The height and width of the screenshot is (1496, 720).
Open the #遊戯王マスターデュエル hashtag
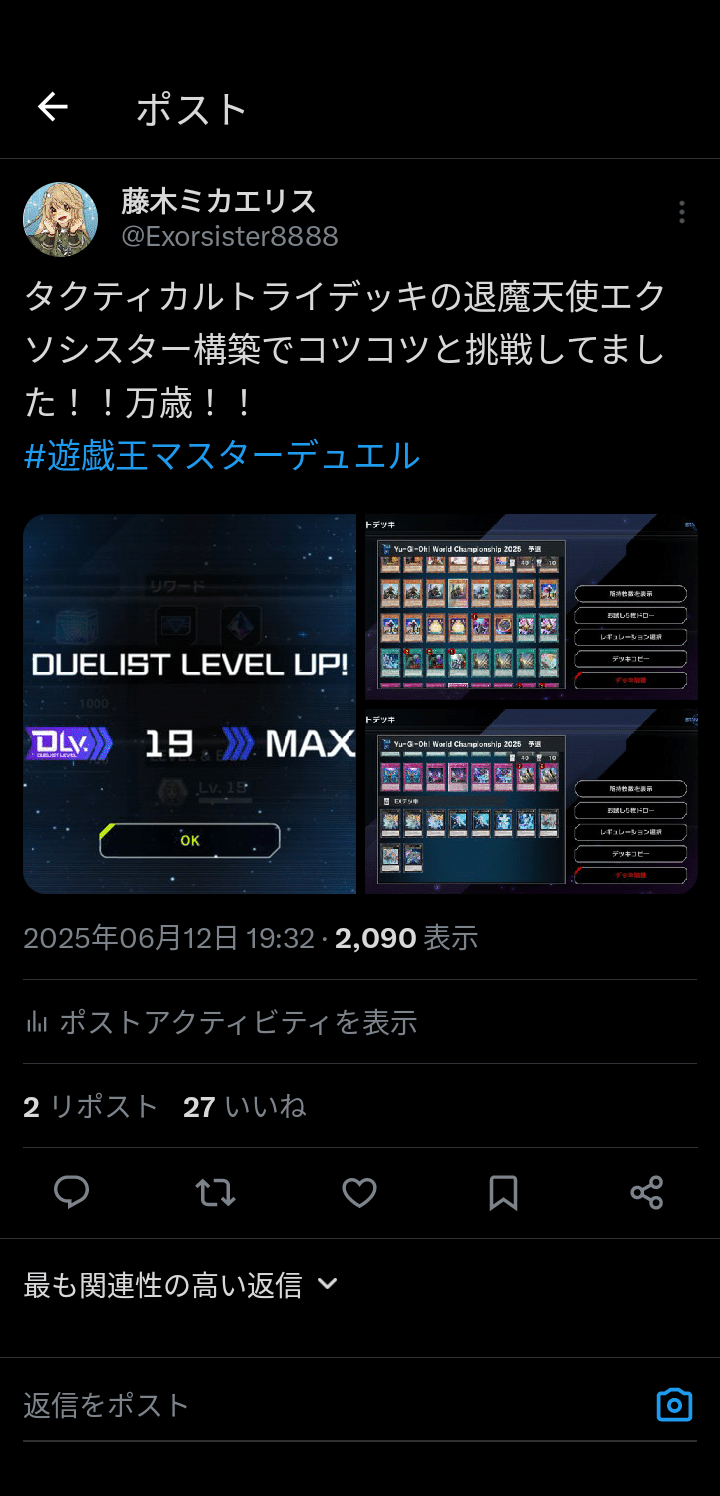pos(221,456)
